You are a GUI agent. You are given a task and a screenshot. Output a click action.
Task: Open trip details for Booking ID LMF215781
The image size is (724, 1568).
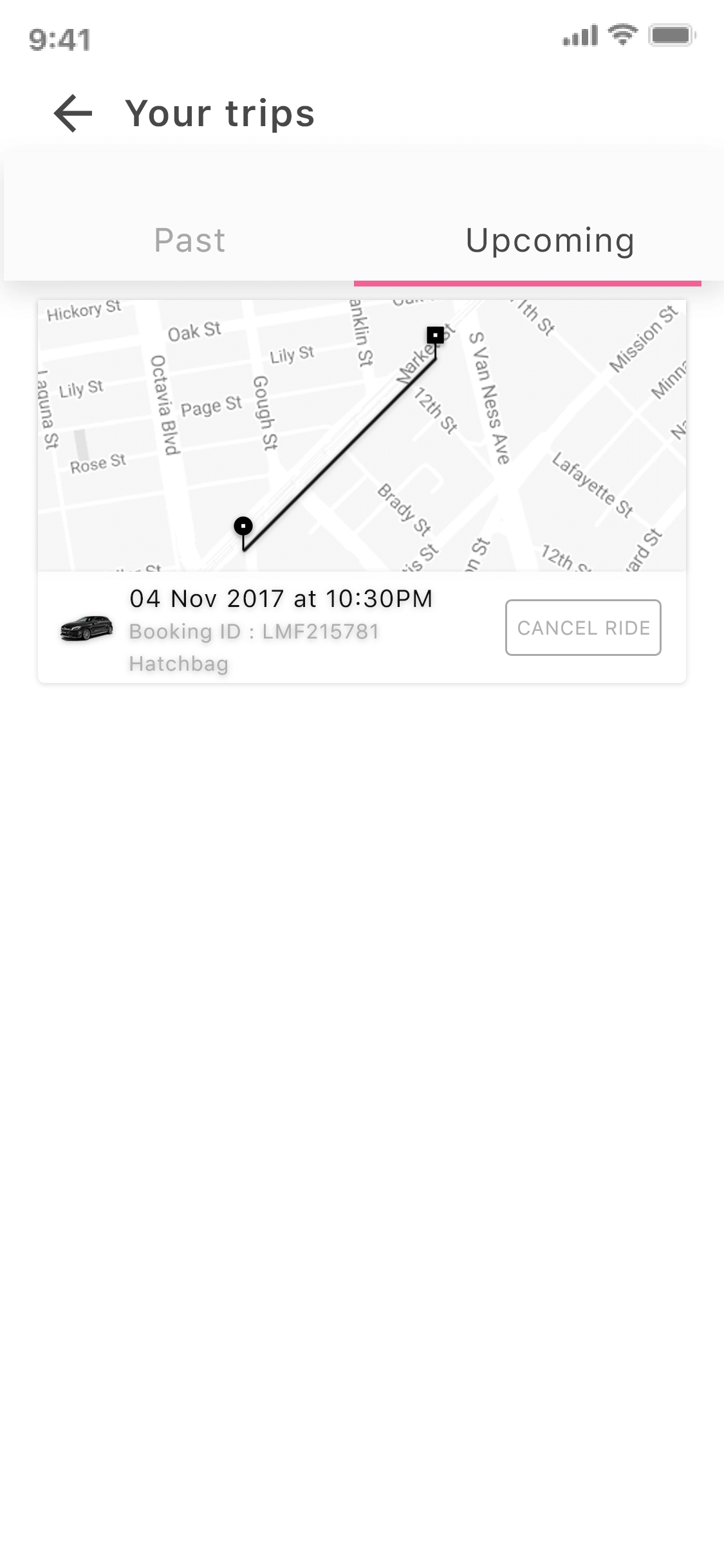click(256, 631)
